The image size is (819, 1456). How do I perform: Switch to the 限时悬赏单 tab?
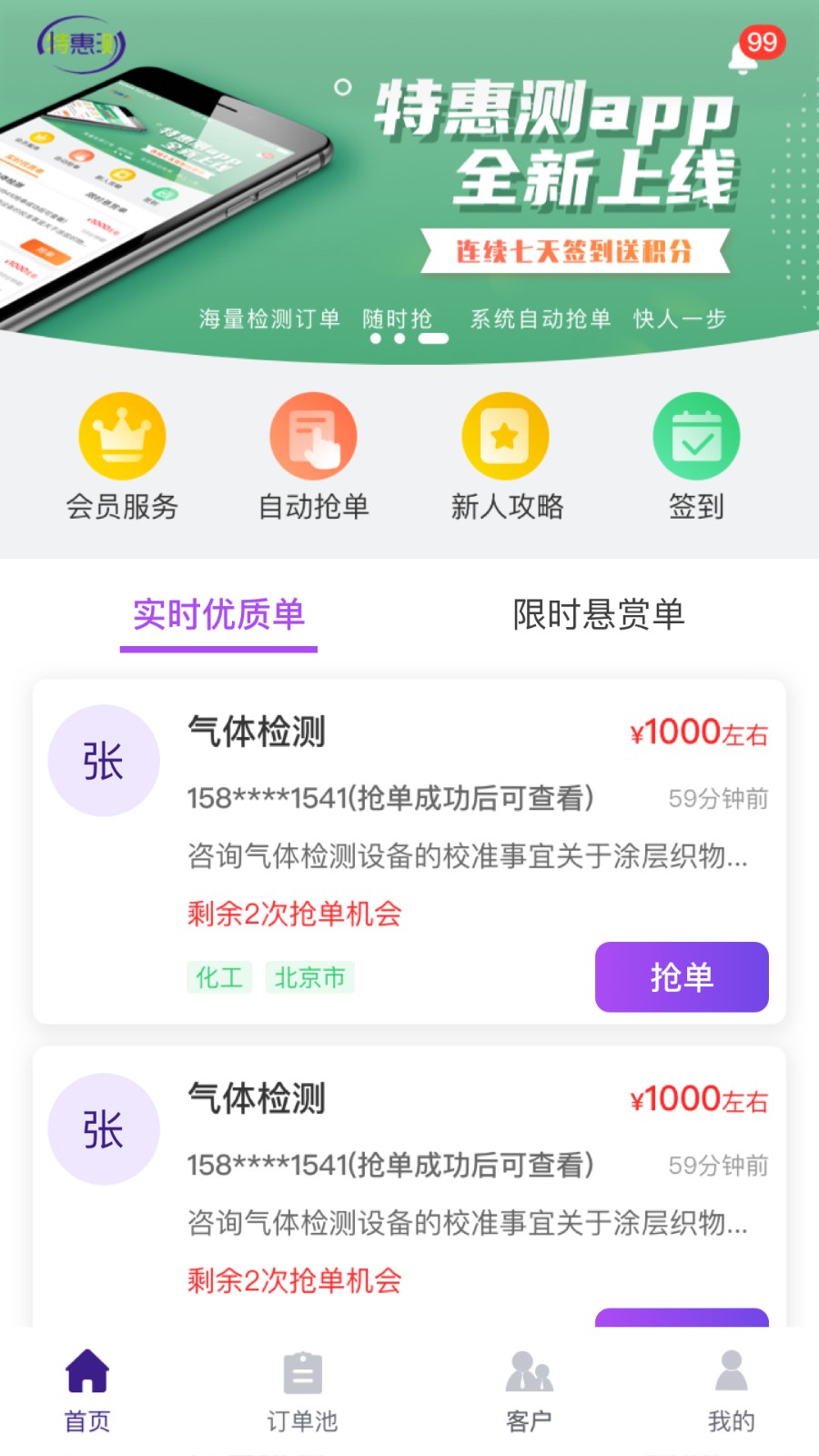[598, 617]
